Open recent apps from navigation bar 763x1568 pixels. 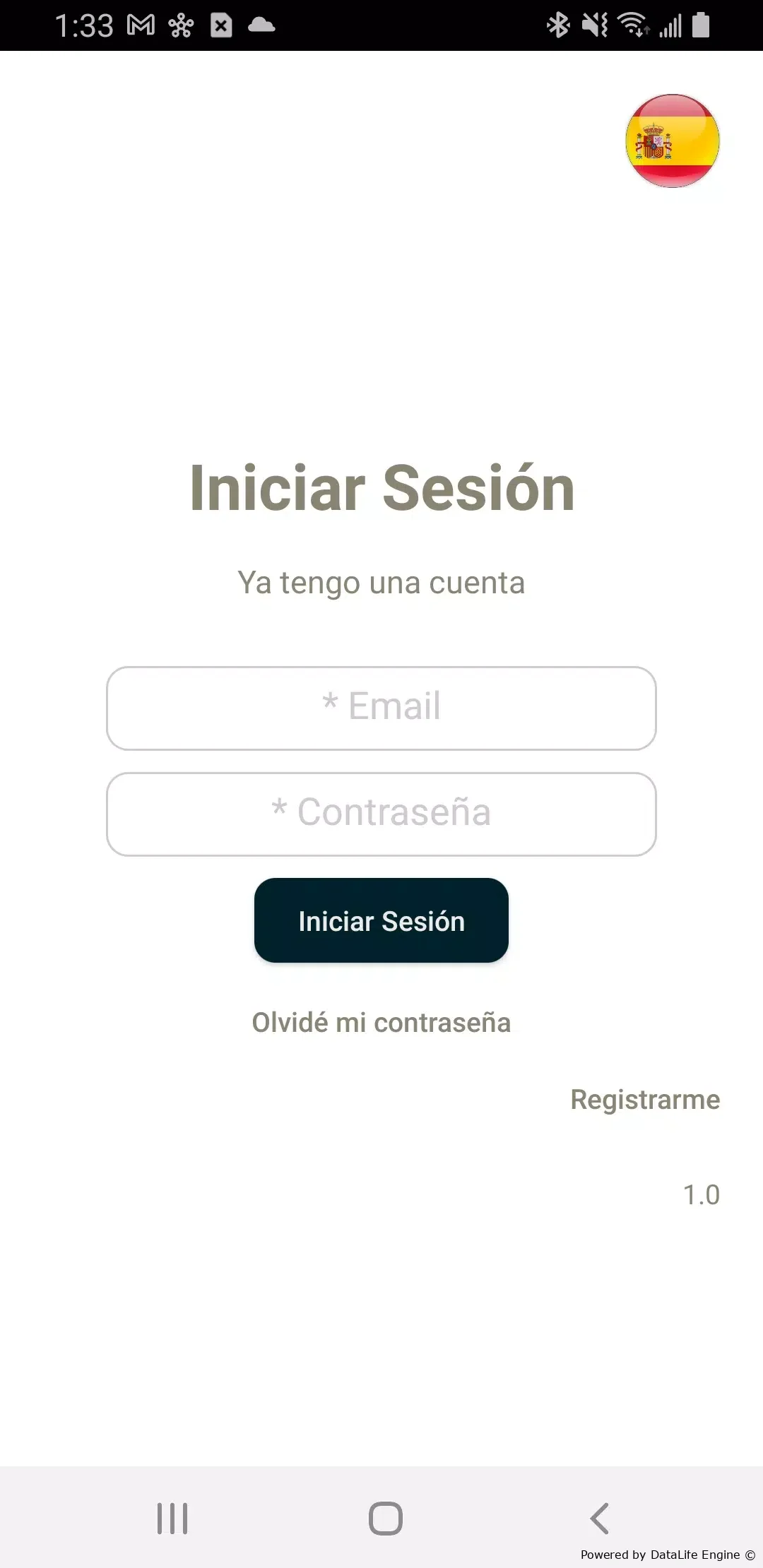172,1518
